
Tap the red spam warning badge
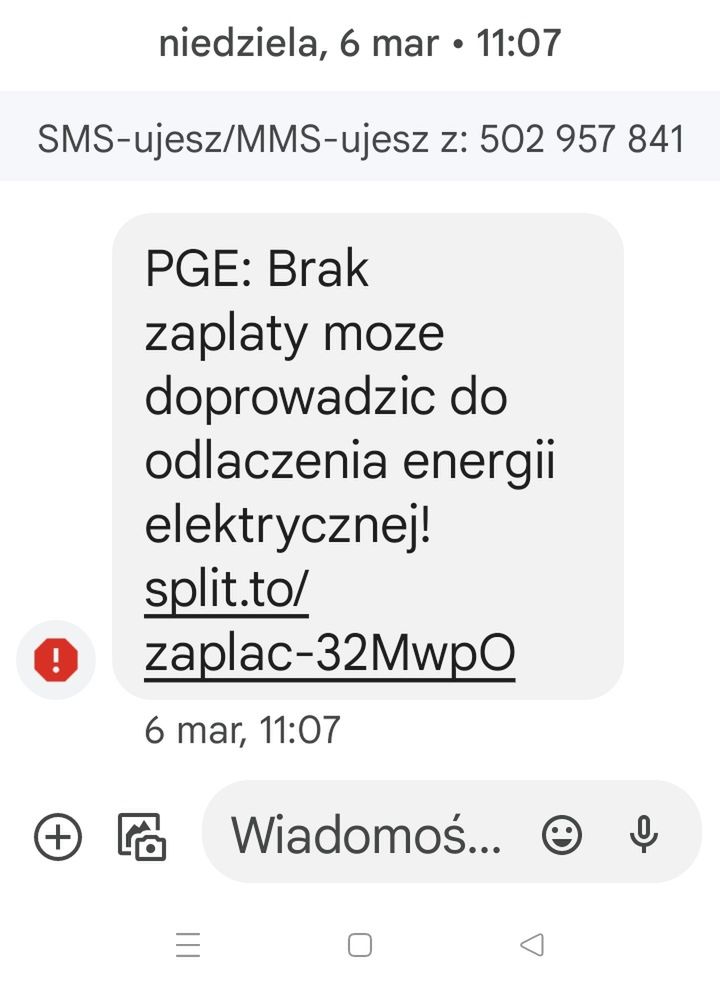(x=56, y=660)
